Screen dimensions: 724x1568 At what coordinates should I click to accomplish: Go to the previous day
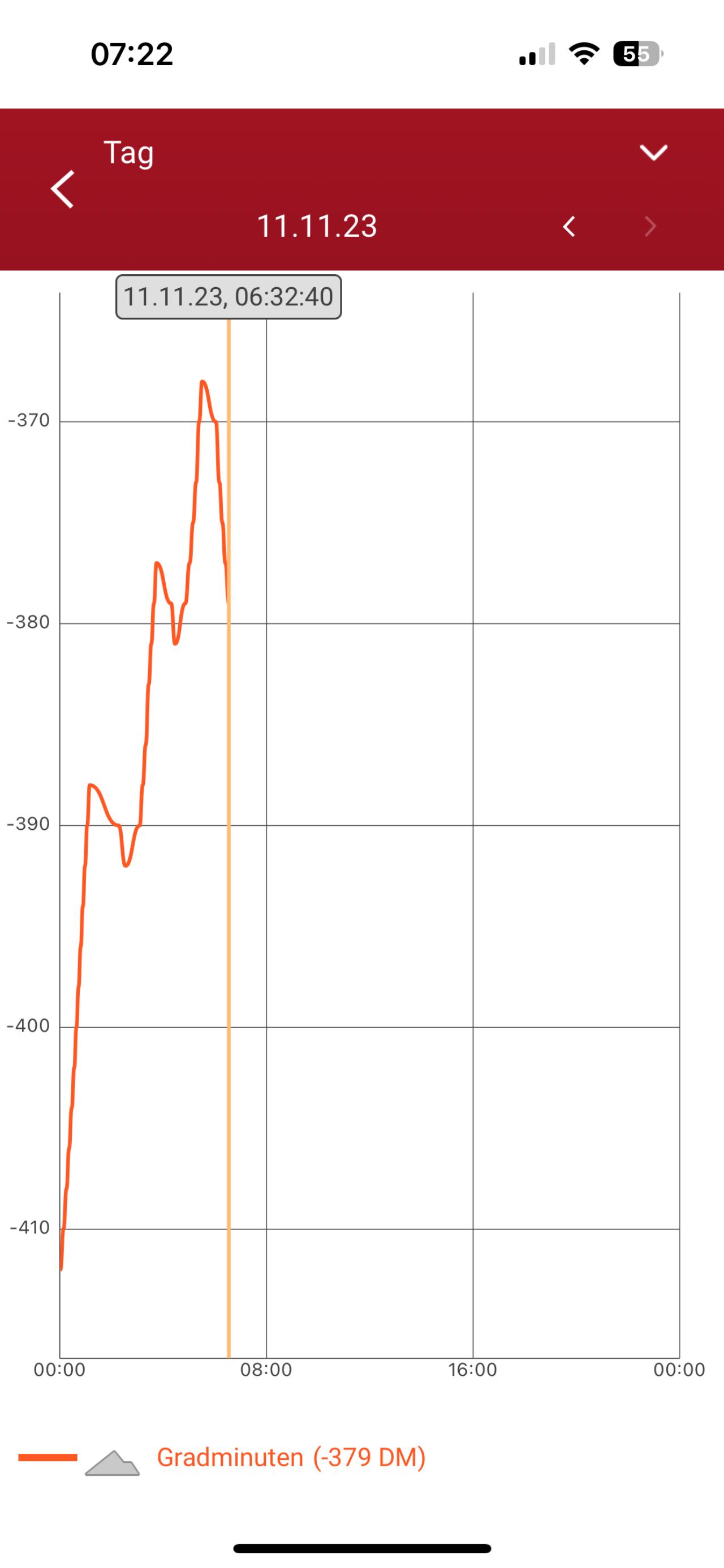(568, 227)
